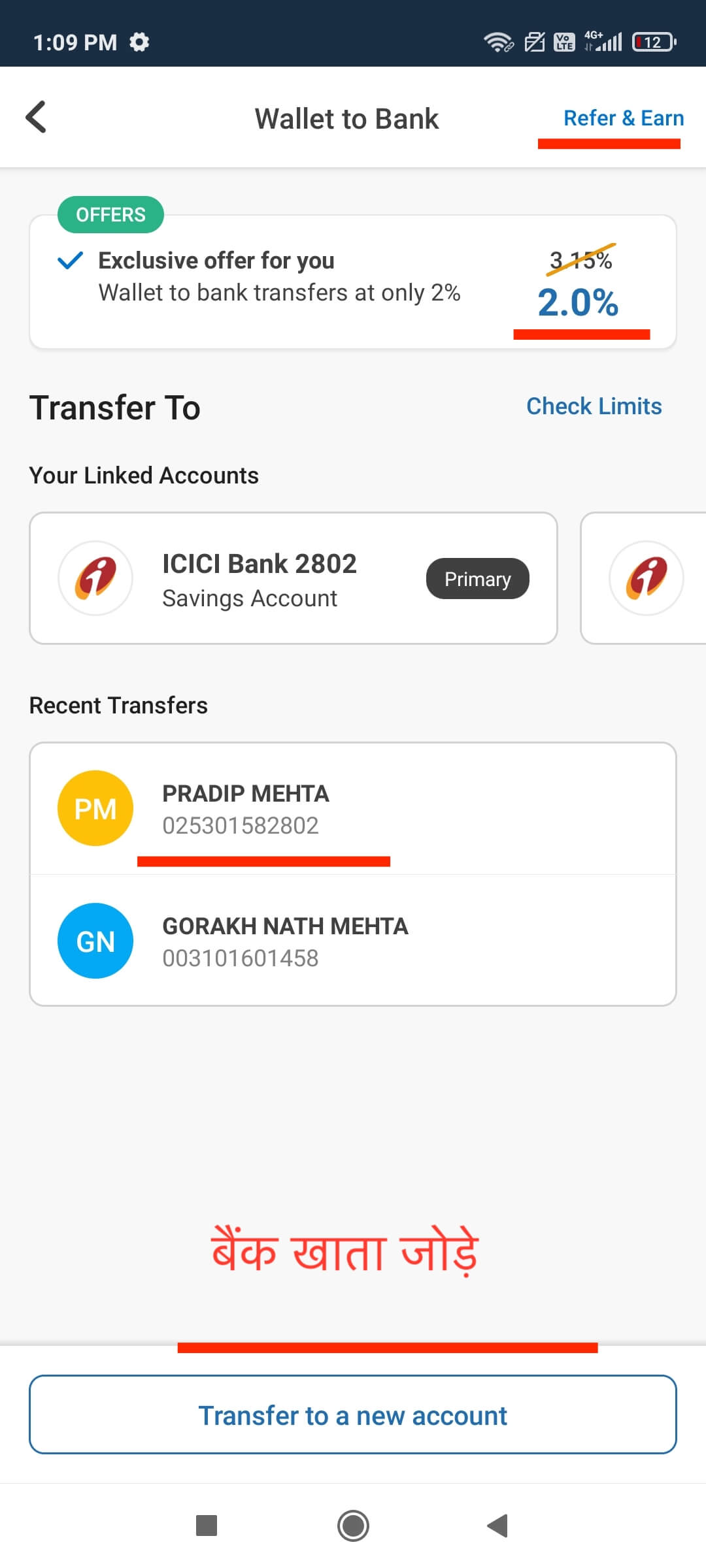Select ICICI Bank 2802 savings account
Screen dimensions: 706x1568
pos(293,579)
